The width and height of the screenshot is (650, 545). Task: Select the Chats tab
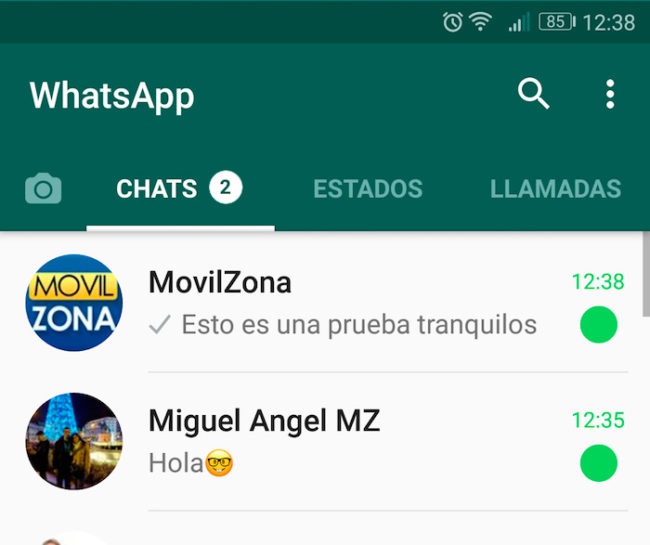pos(179,189)
